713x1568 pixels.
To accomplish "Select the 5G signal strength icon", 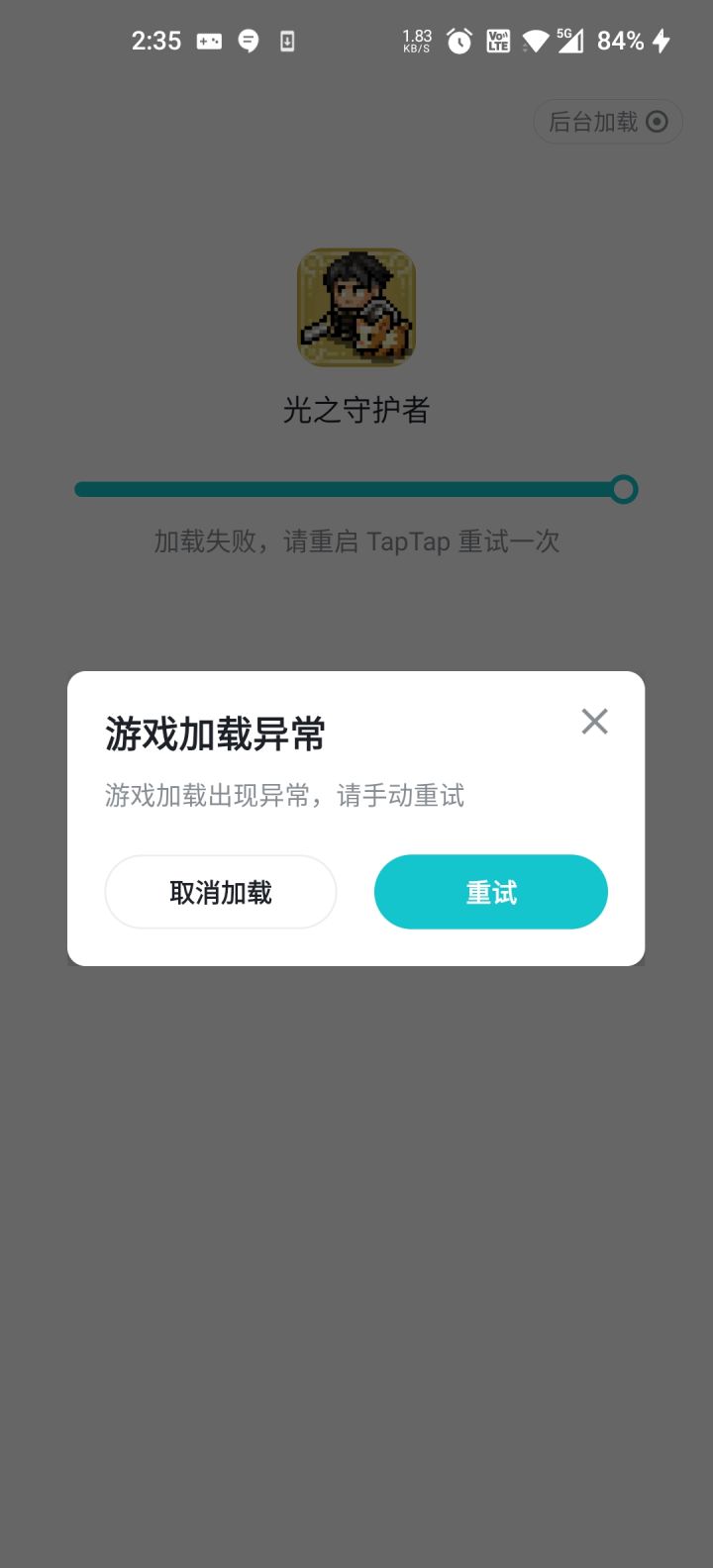I will [x=570, y=41].
